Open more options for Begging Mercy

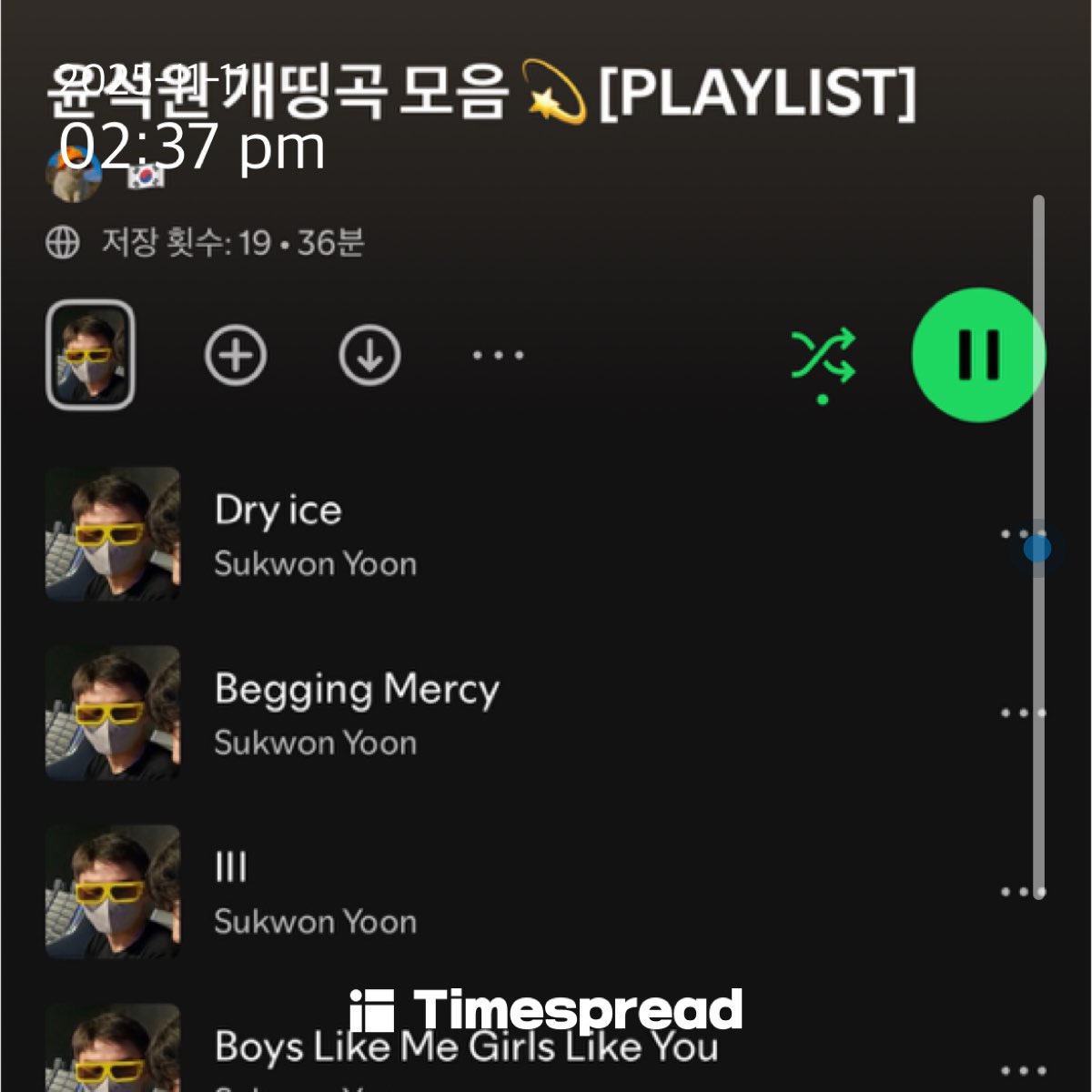[x=1021, y=713]
